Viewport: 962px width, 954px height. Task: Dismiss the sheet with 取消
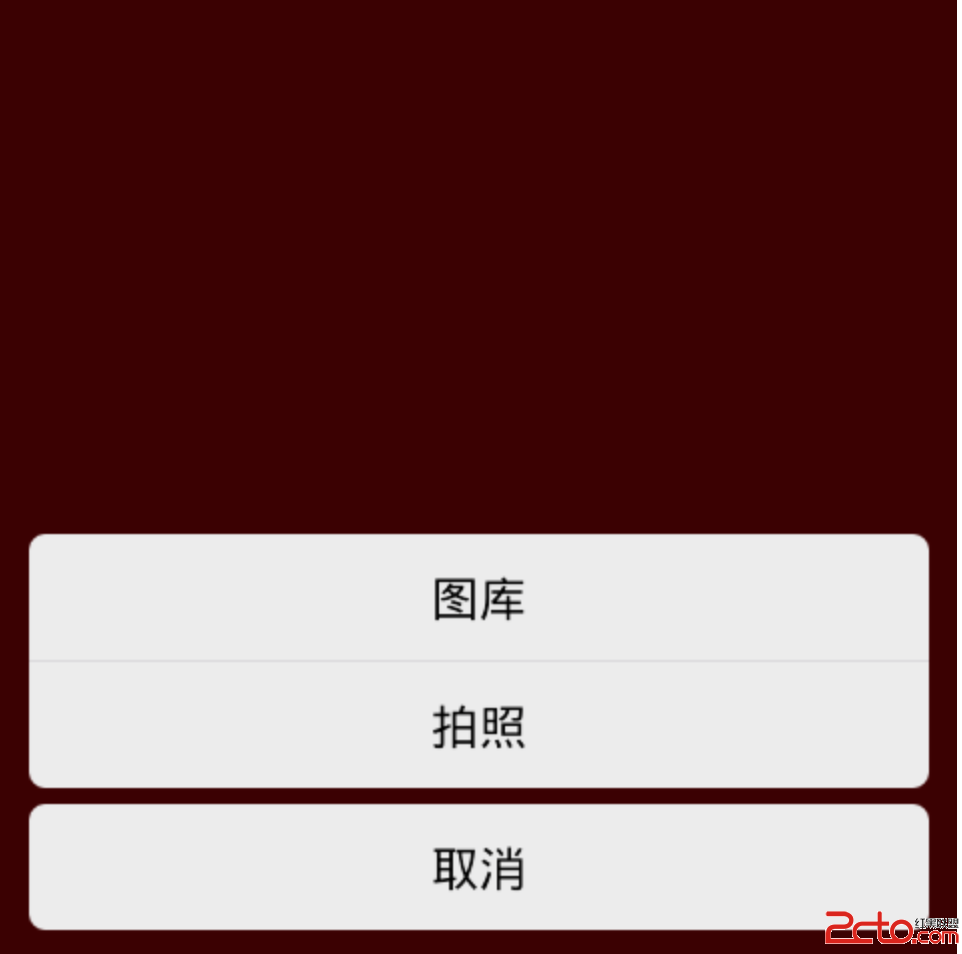click(479, 867)
